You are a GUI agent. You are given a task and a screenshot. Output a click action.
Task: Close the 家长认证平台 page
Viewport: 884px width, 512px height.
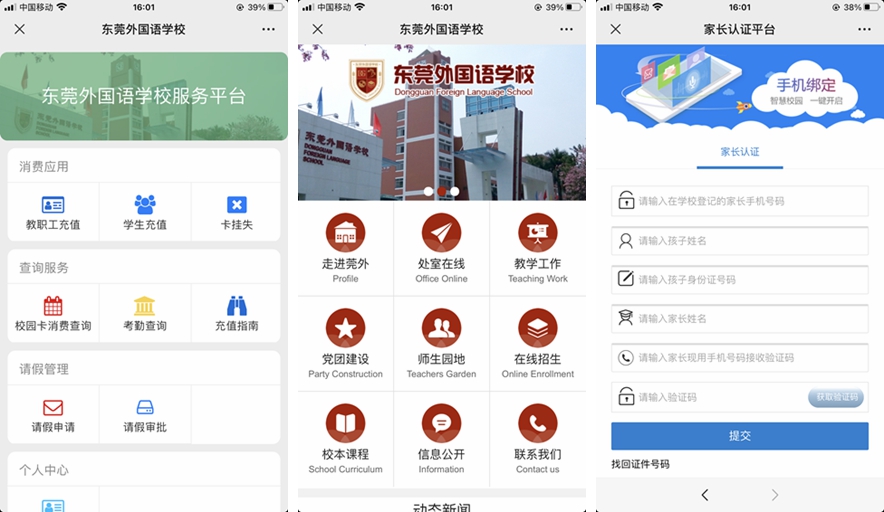click(x=615, y=29)
